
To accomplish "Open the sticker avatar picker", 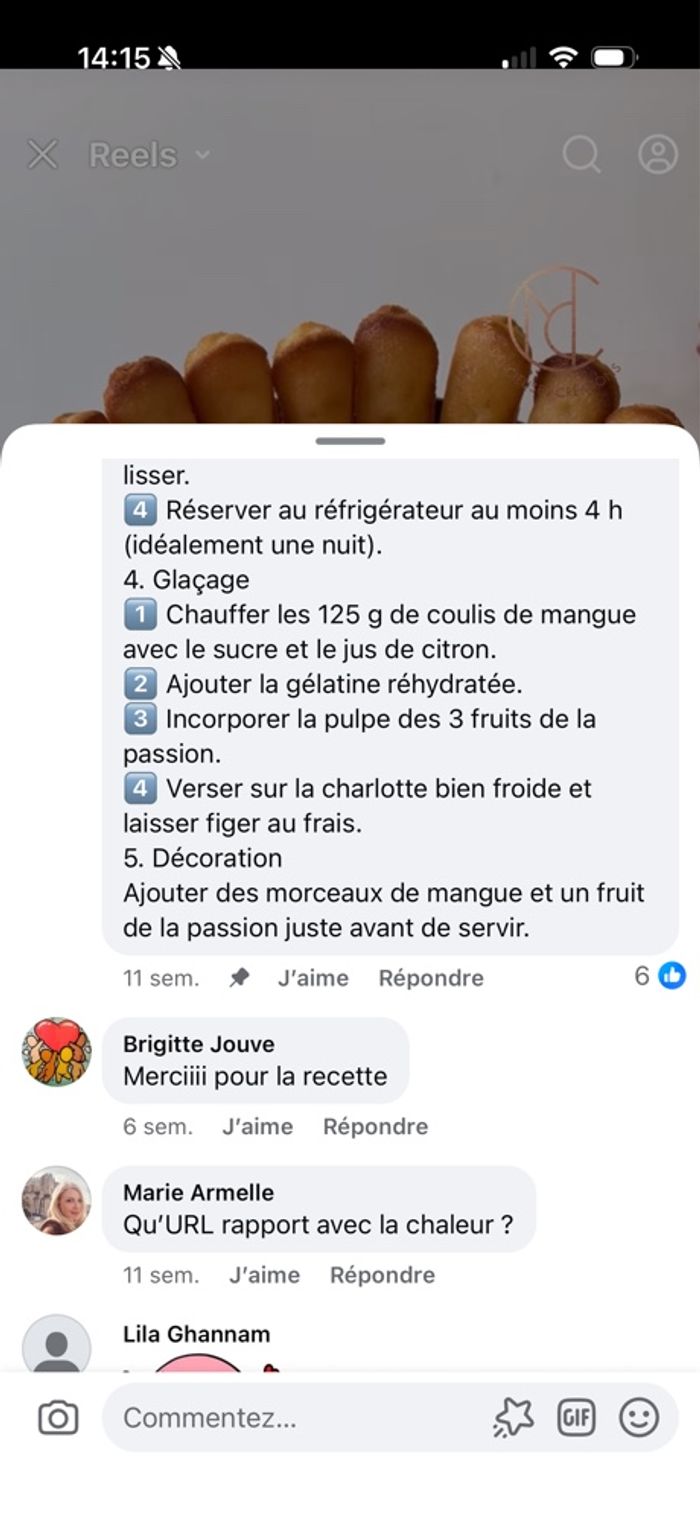I will coord(513,1418).
